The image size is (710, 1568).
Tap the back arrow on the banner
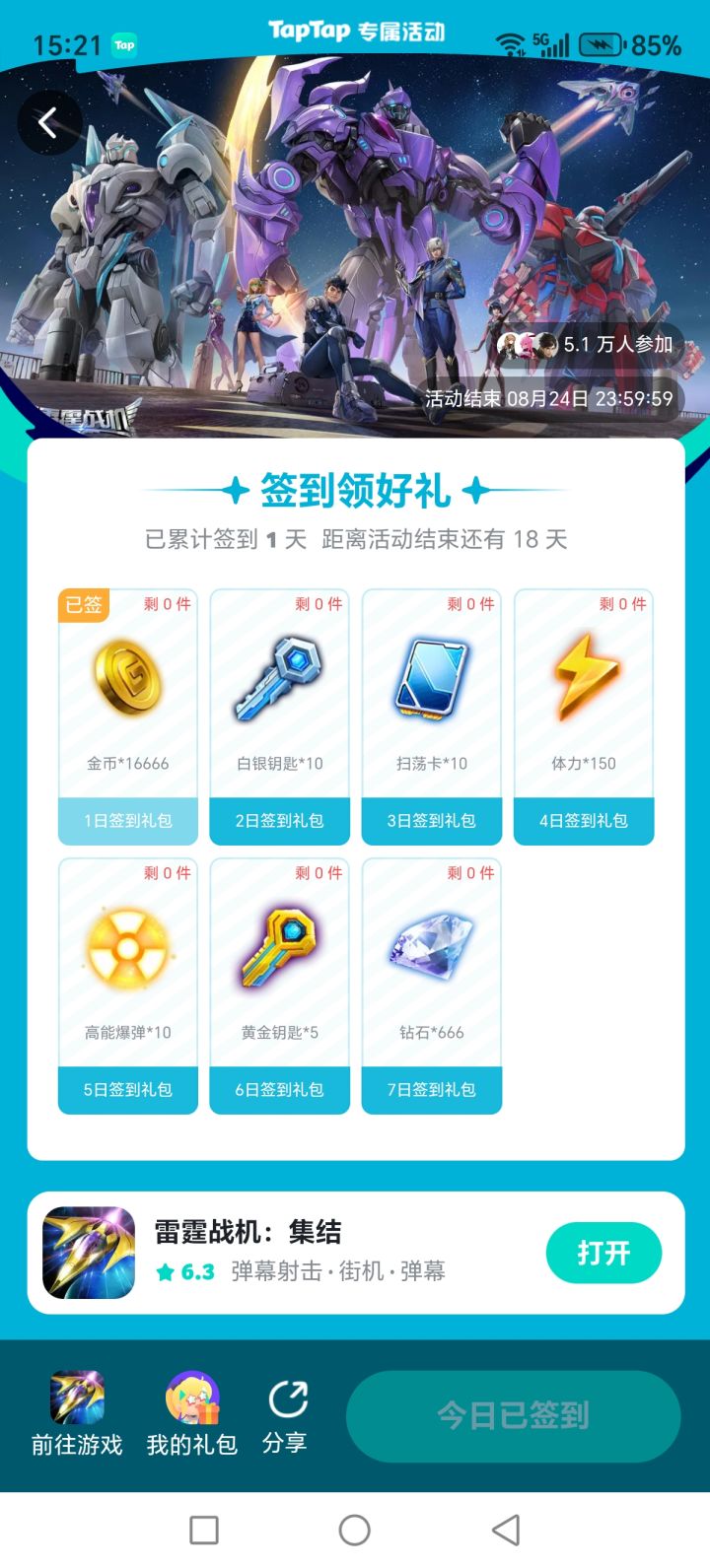(48, 122)
